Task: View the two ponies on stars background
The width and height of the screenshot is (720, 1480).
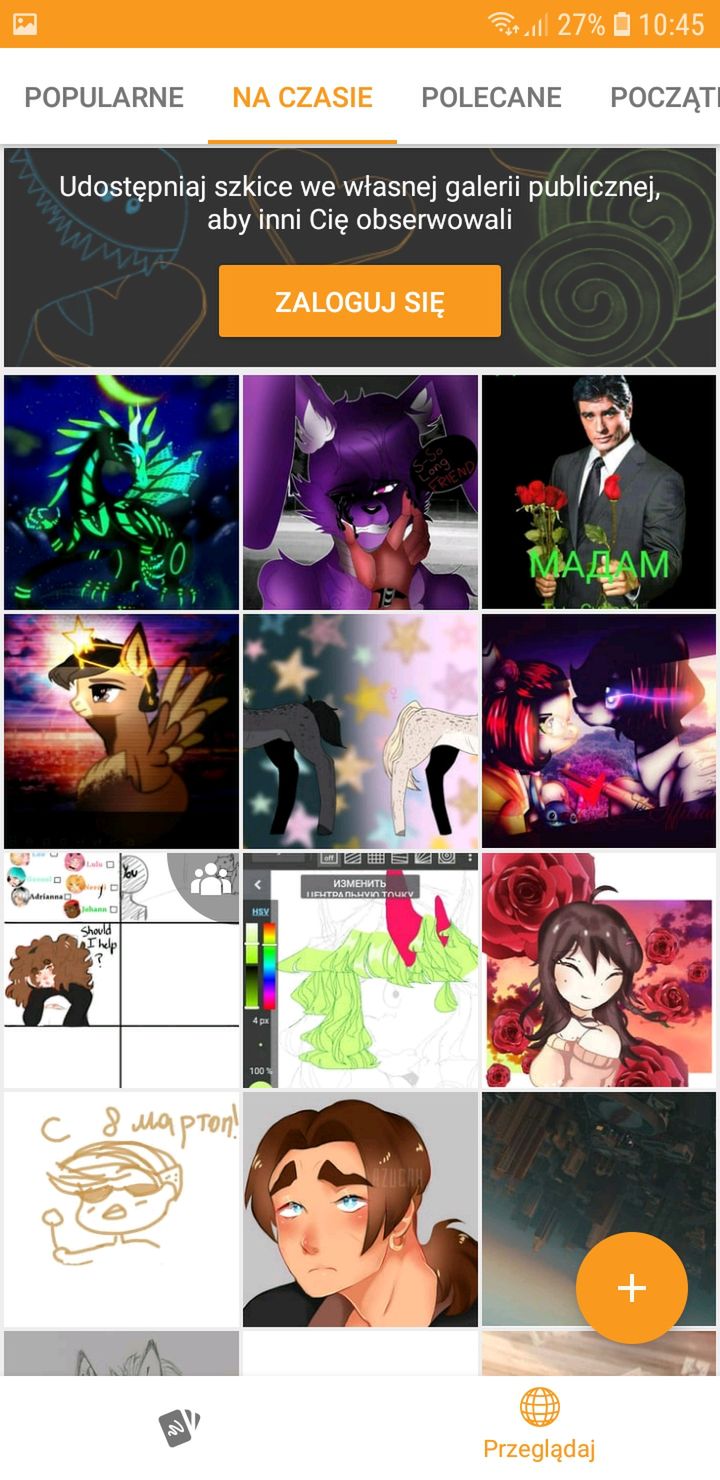Action: (x=360, y=731)
